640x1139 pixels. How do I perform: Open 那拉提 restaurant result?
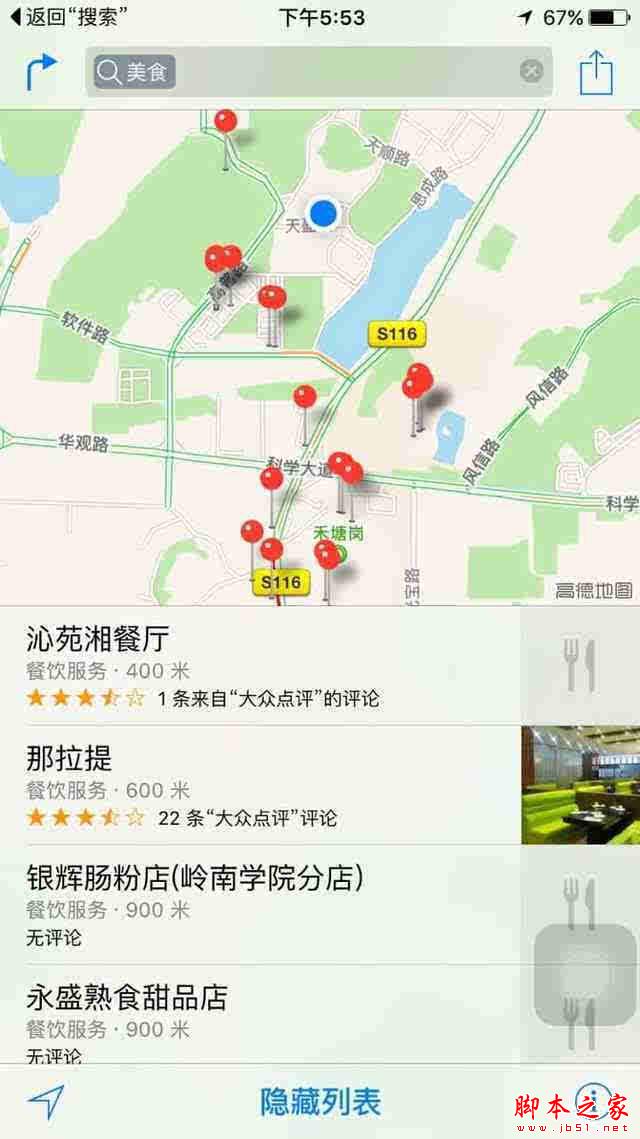tap(260, 786)
